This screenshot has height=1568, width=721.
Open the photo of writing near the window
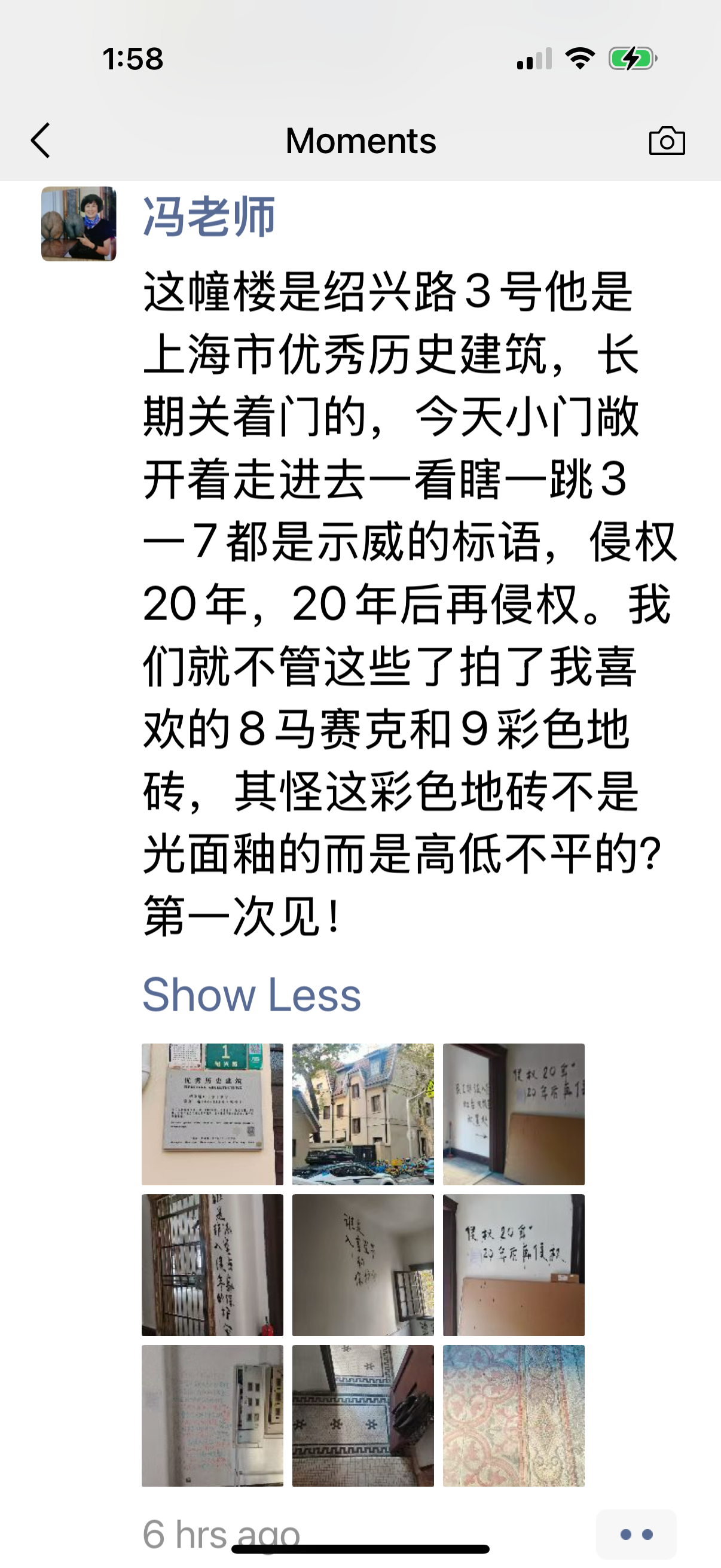click(363, 1265)
